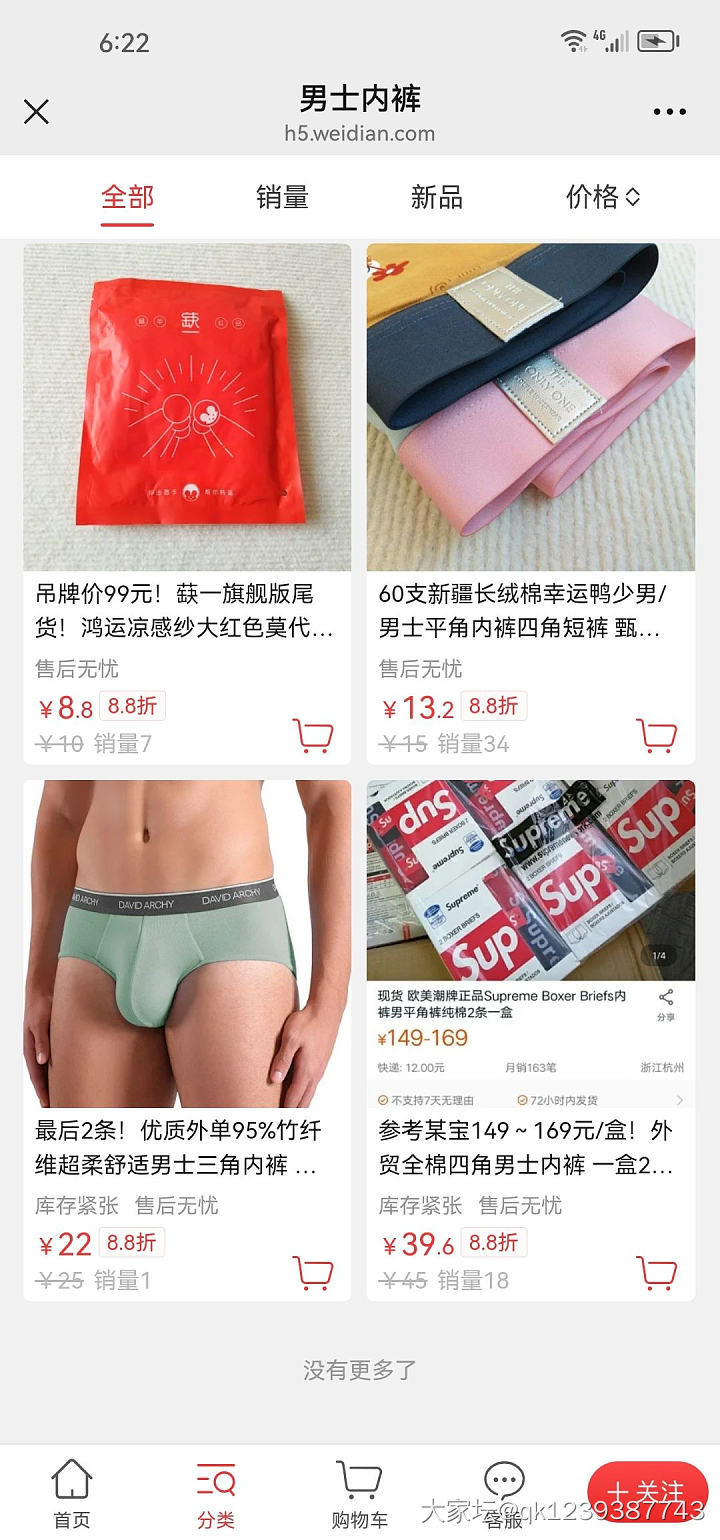720x1540 pixels.
Task: Select the 全部 tab to show all products
Action: (127, 197)
